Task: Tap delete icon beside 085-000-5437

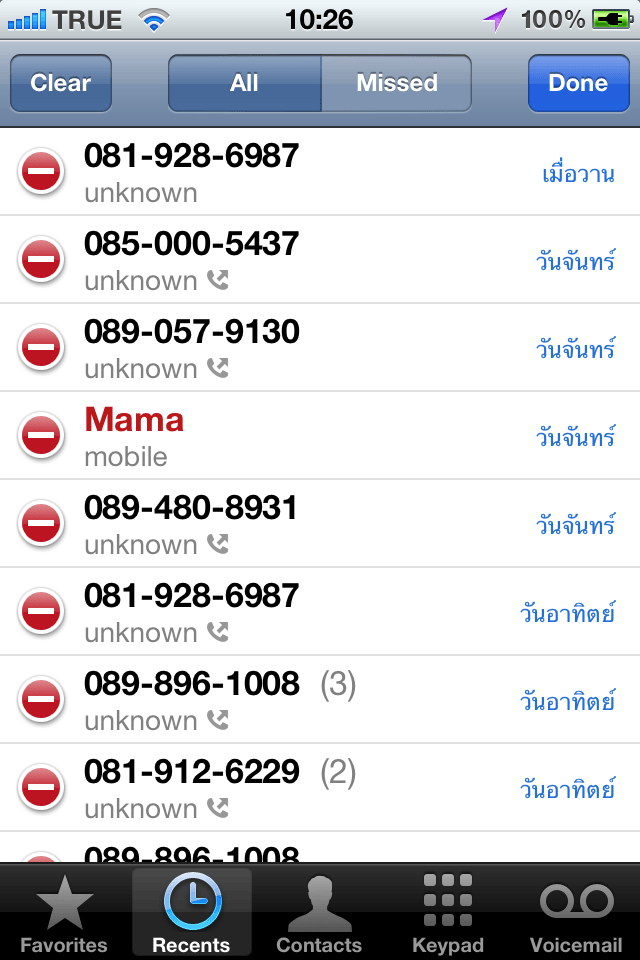Action: coord(41,260)
